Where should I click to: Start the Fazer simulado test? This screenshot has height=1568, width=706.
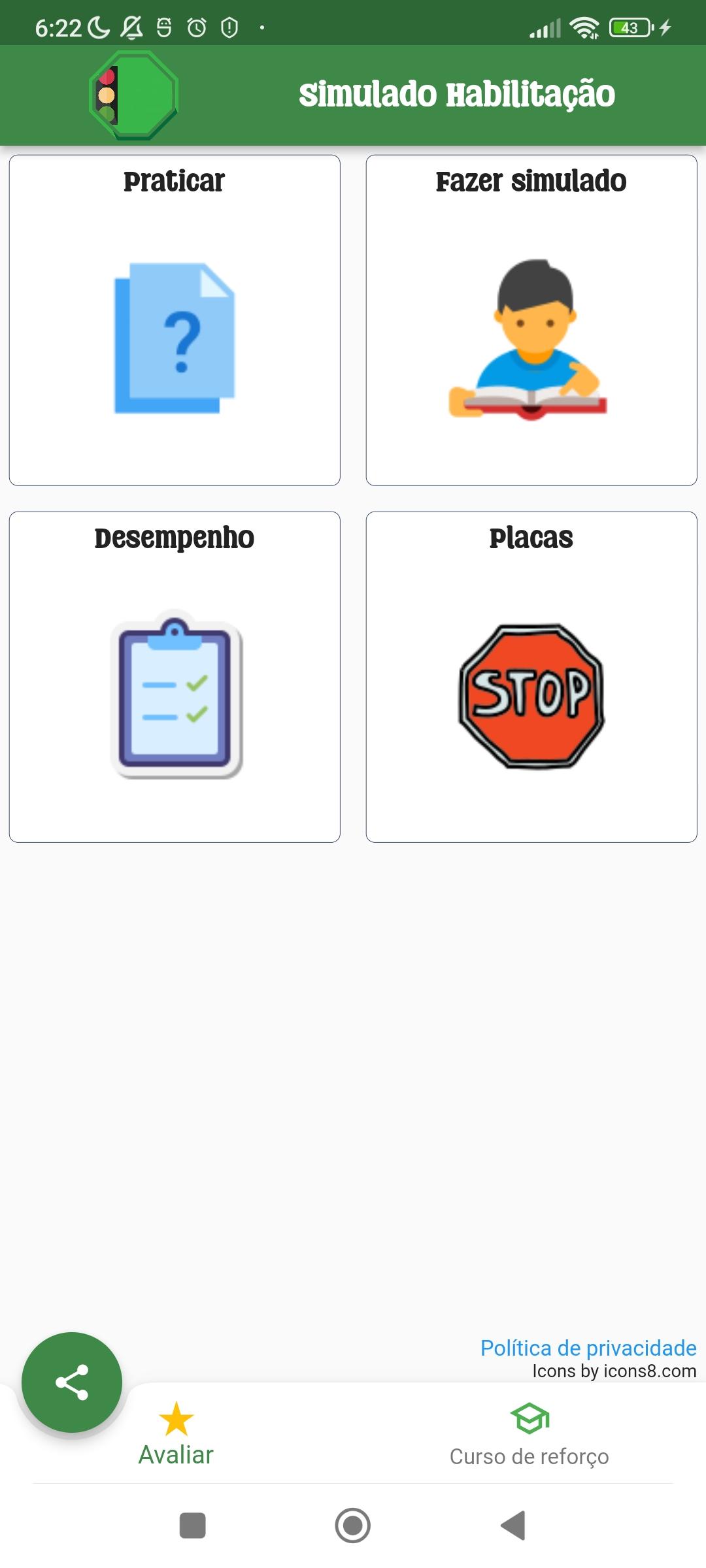pos(531,320)
